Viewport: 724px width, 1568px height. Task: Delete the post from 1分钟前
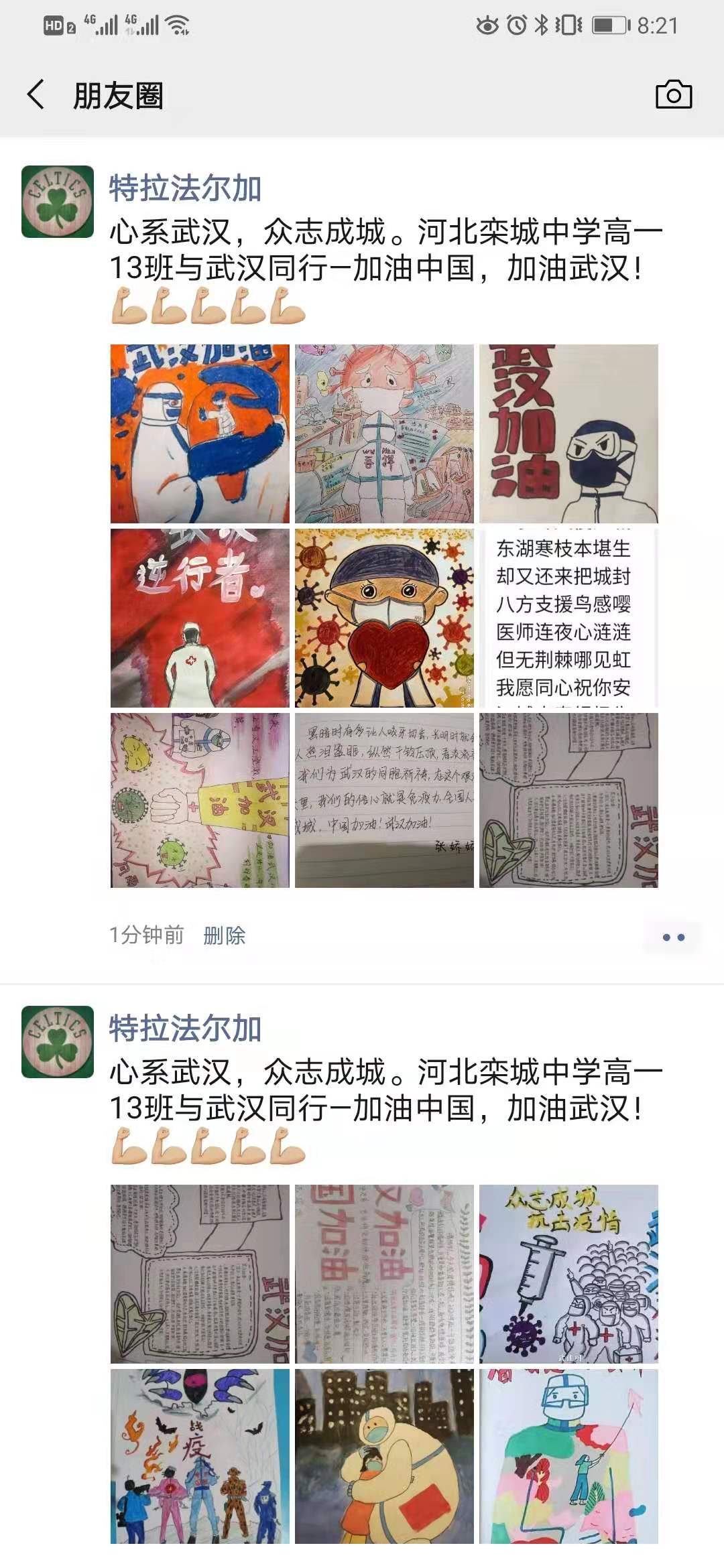(x=224, y=935)
